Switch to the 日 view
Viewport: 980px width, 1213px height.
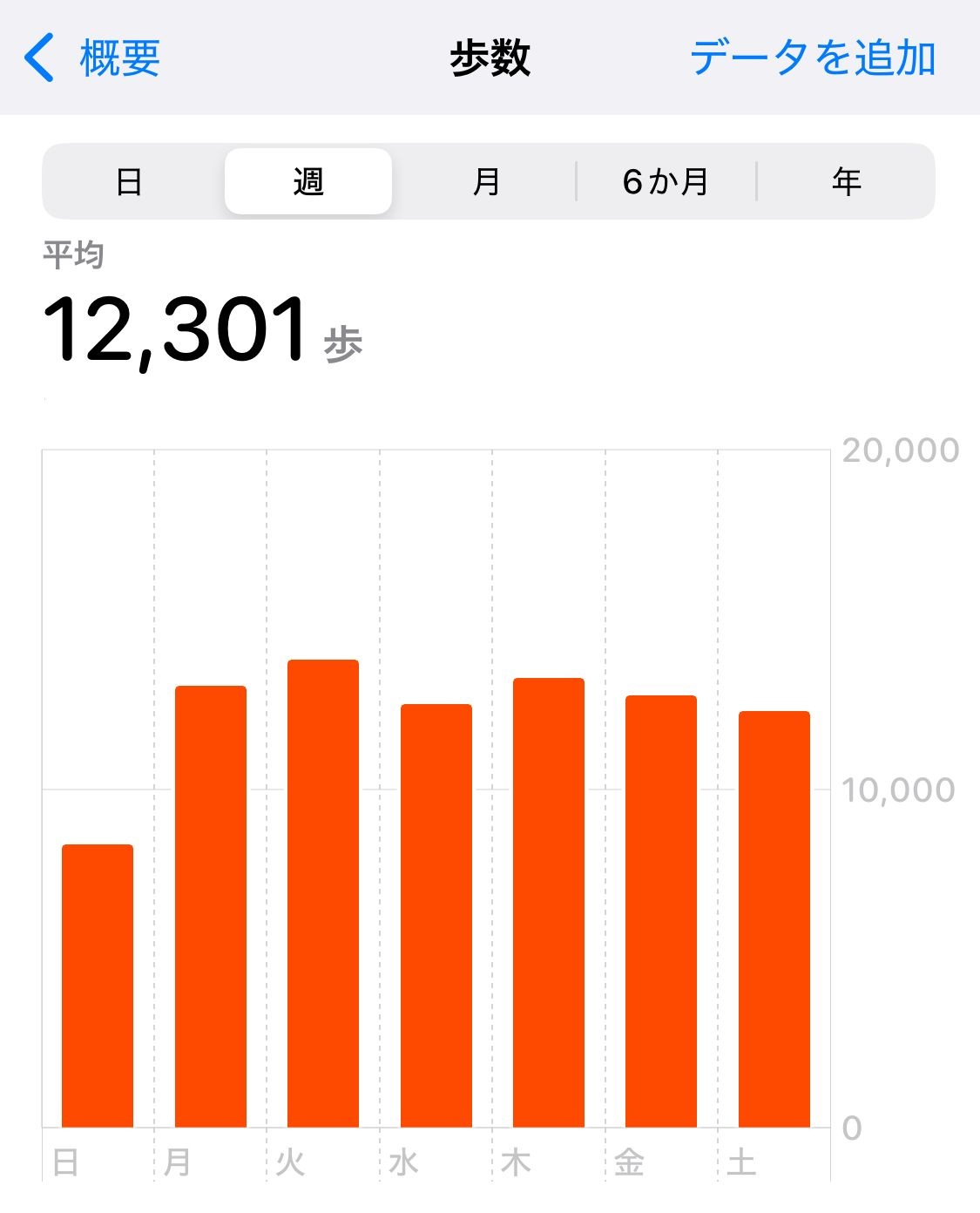tap(129, 181)
